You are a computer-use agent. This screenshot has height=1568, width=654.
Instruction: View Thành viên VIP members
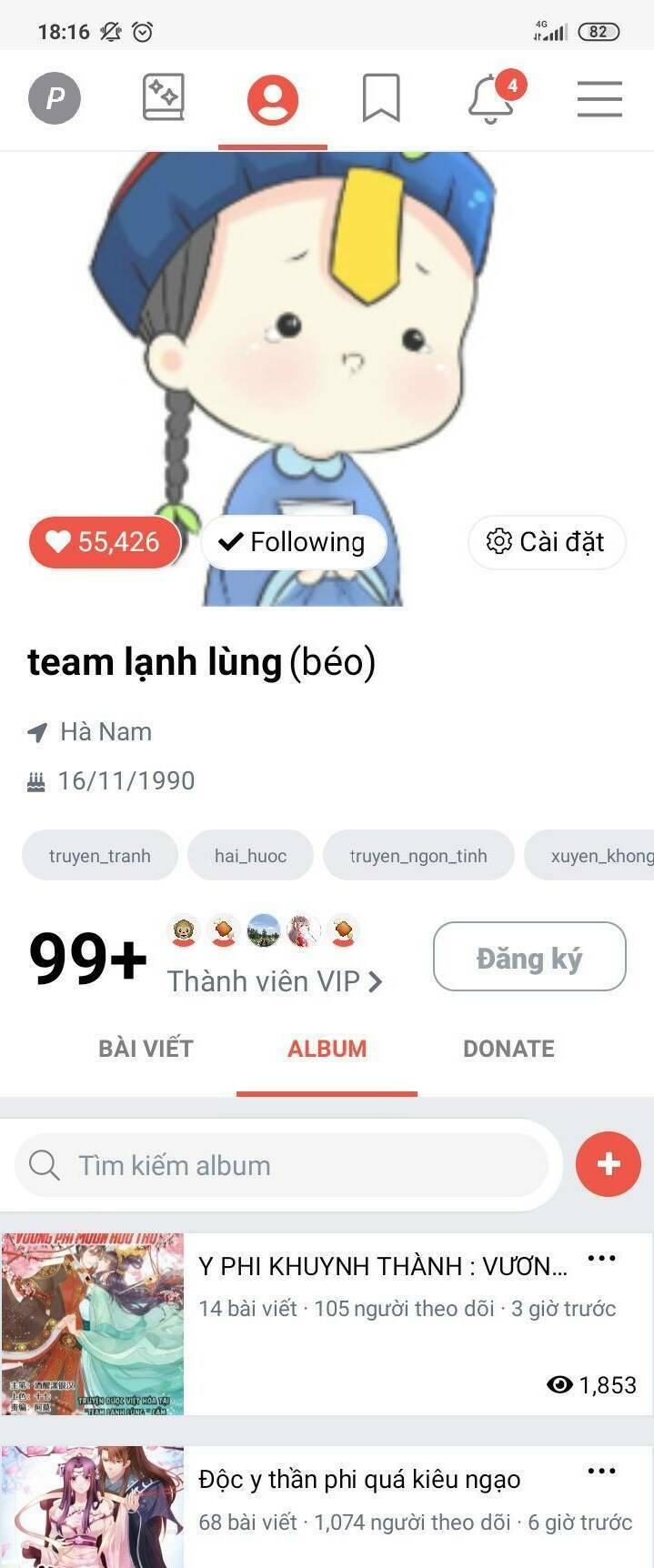point(274,981)
